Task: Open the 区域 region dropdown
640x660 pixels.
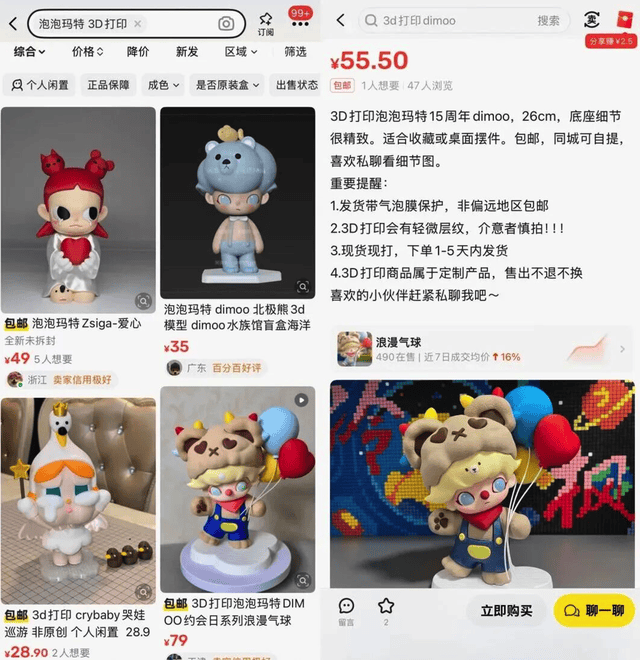Action: (239, 52)
